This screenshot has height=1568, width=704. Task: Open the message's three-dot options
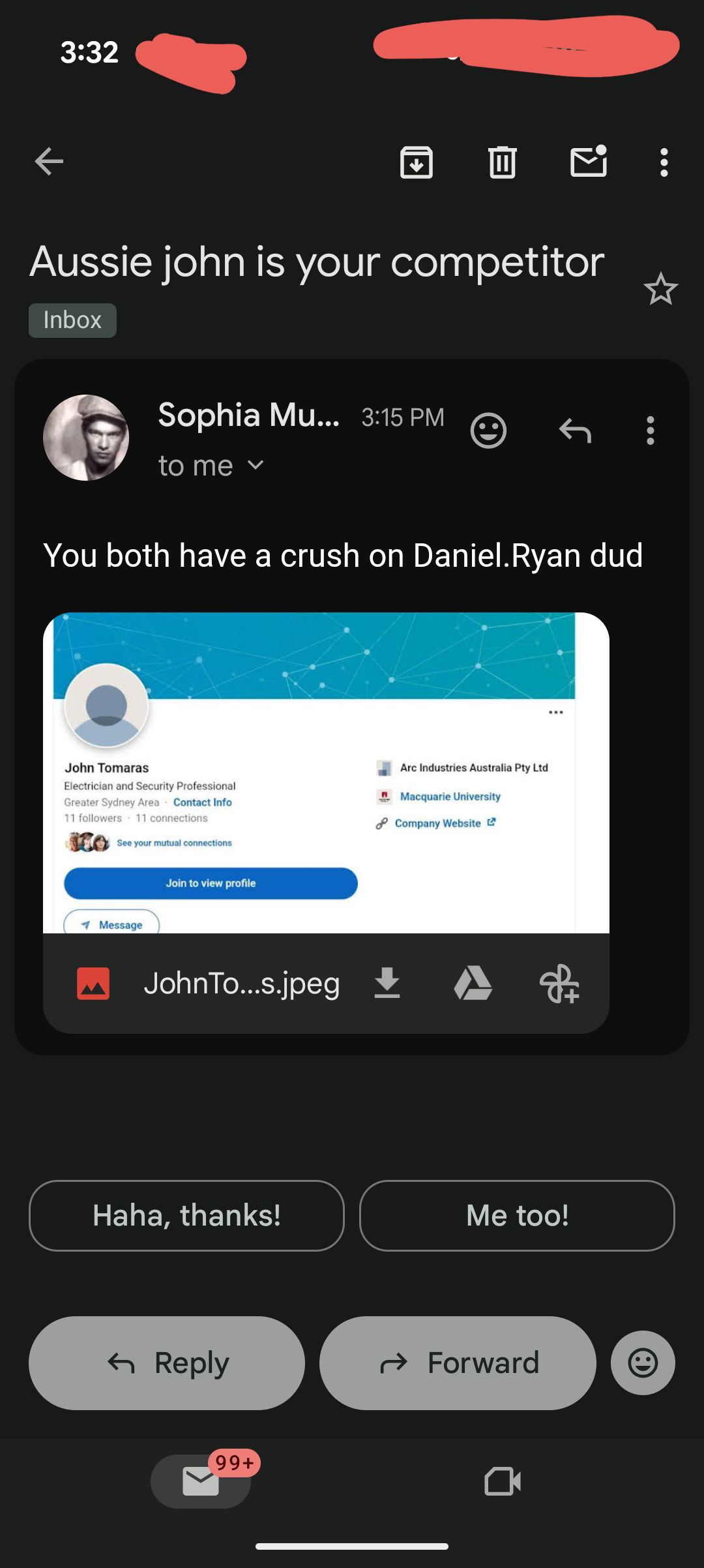tap(650, 431)
